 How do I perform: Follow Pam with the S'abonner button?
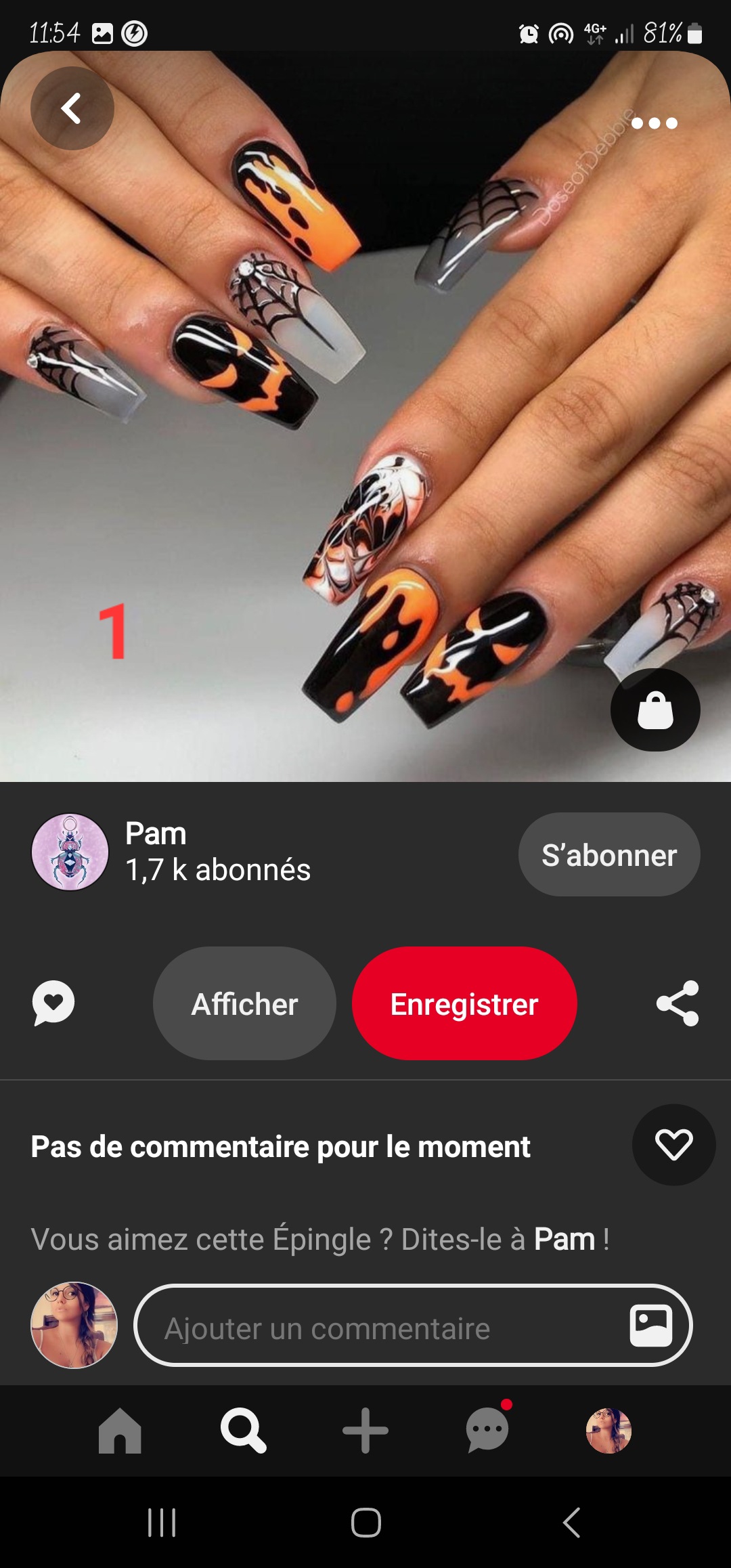[x=609, y=855]
